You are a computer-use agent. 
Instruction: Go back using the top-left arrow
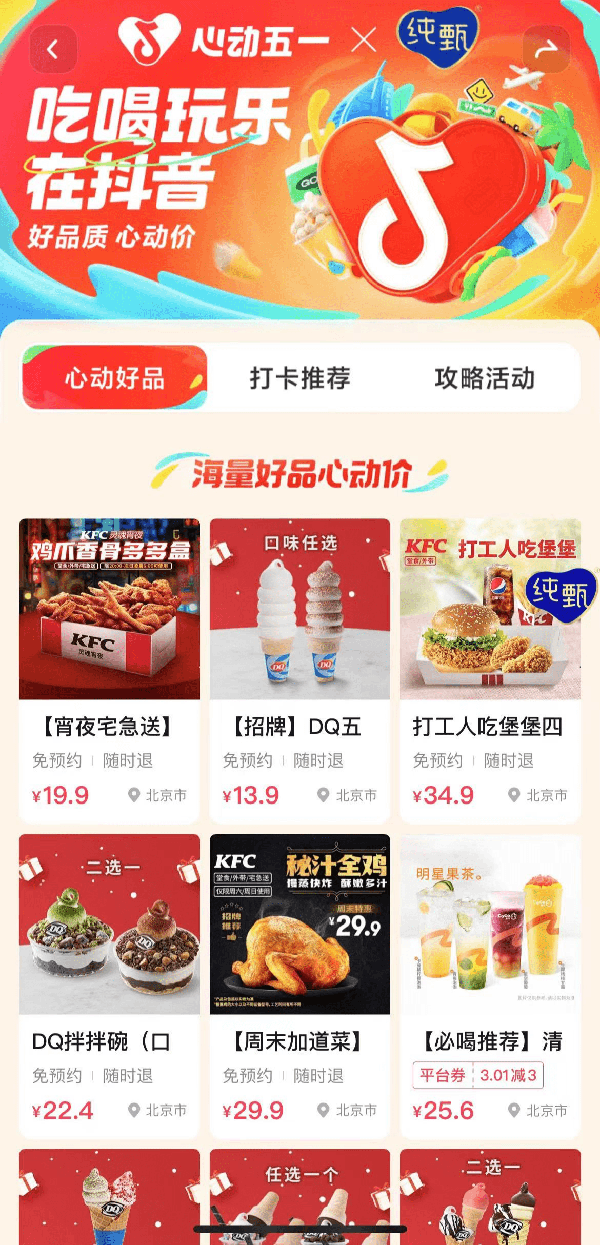pos(54,49)
